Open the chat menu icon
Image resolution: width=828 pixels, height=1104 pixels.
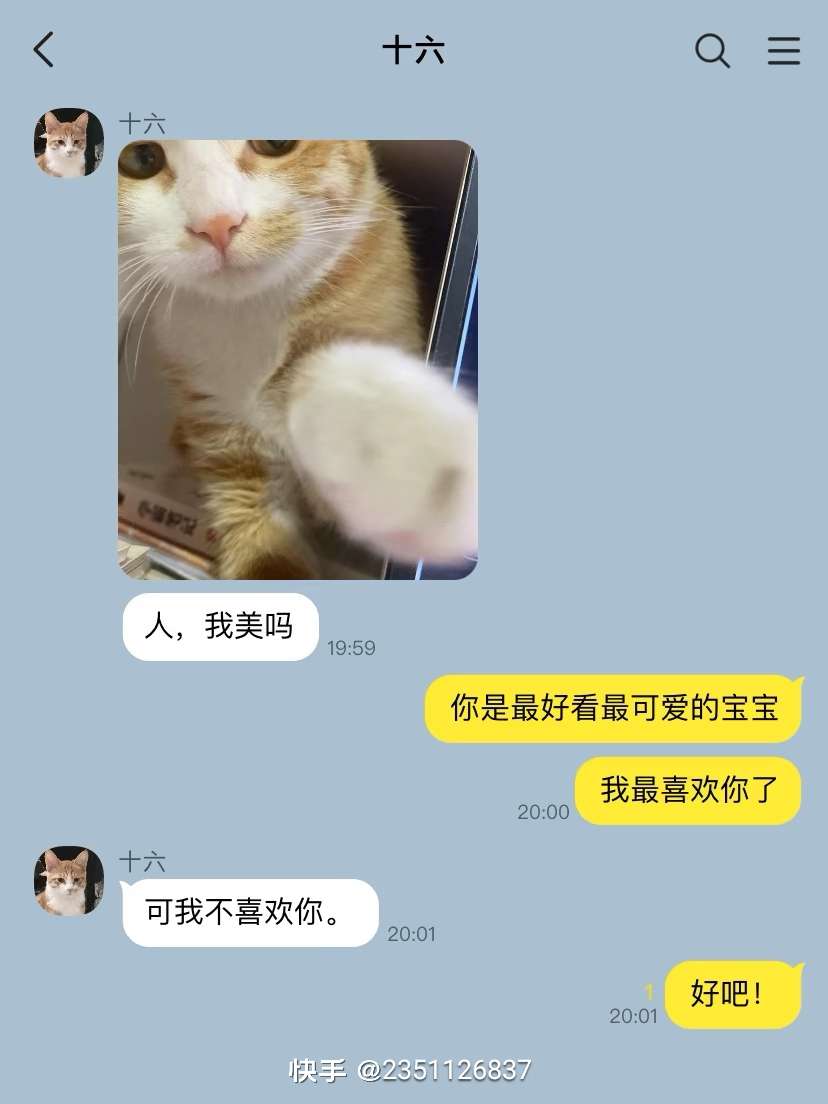(x=784, y=50)
